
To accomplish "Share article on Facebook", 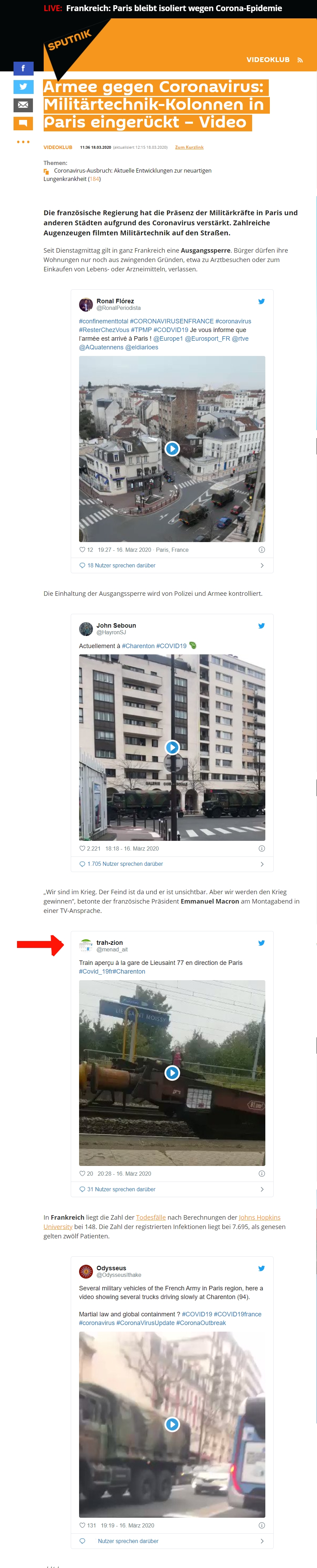I will tap(23, 68).
